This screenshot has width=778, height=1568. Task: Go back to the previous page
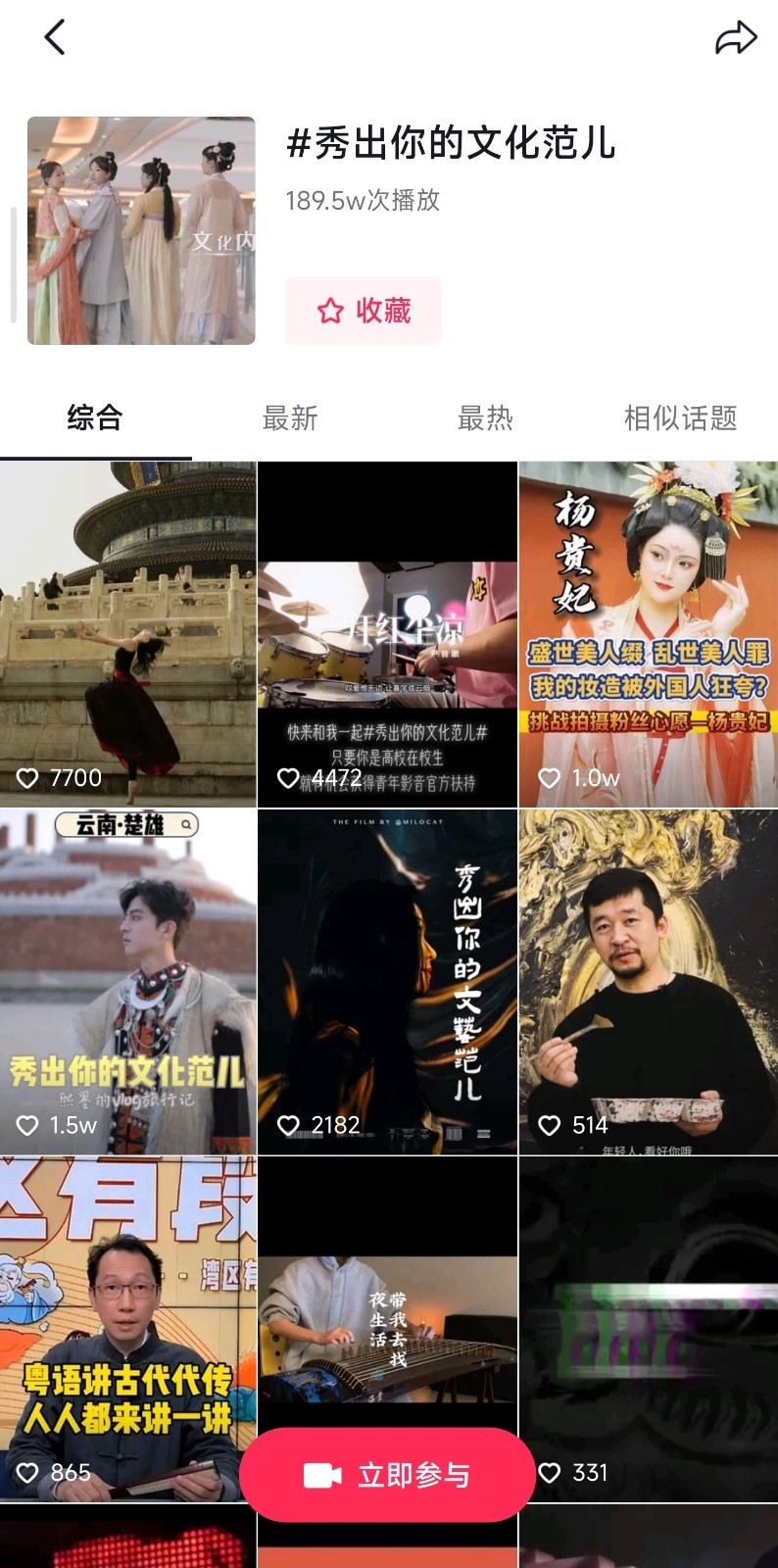(x=55, y=38)
